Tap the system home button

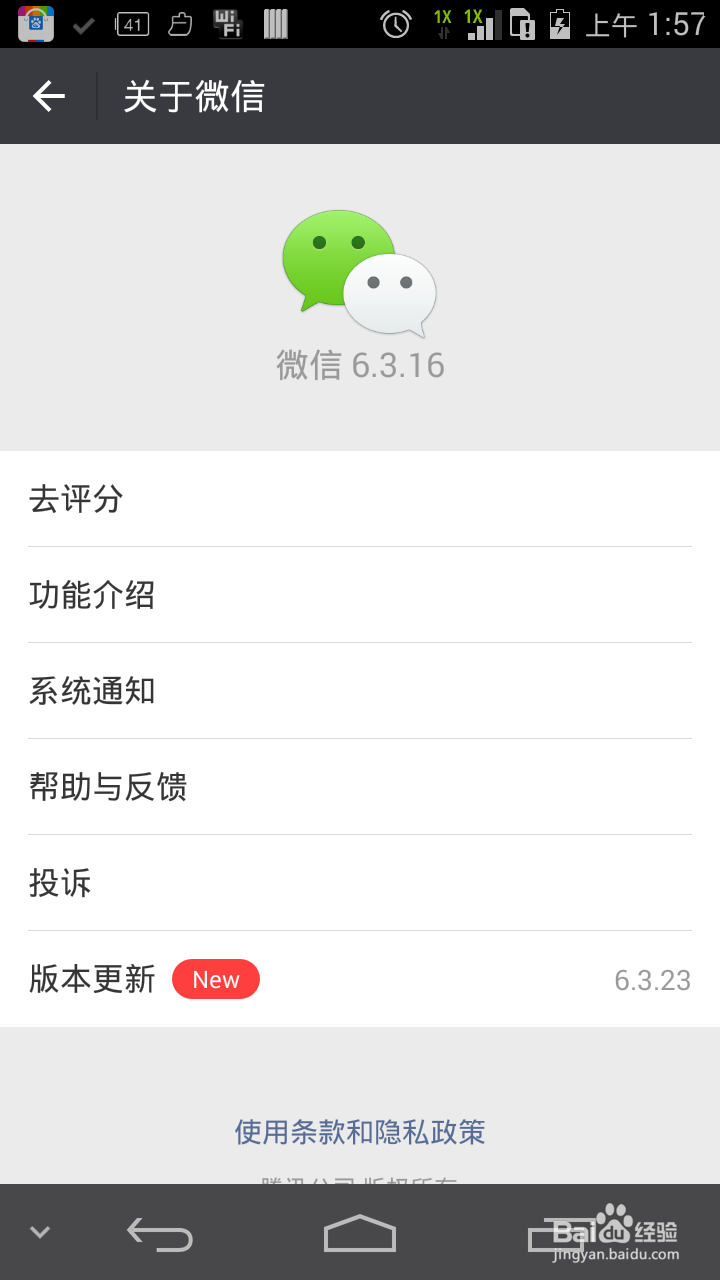(360, 1233)
